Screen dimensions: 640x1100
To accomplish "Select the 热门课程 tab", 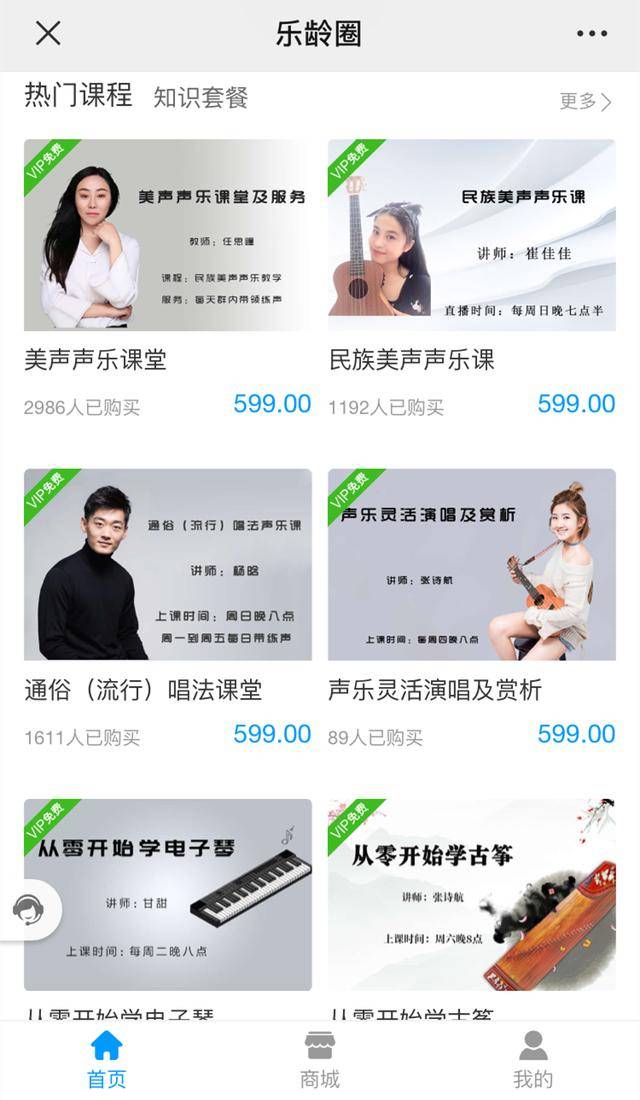I will click(78, 96).
